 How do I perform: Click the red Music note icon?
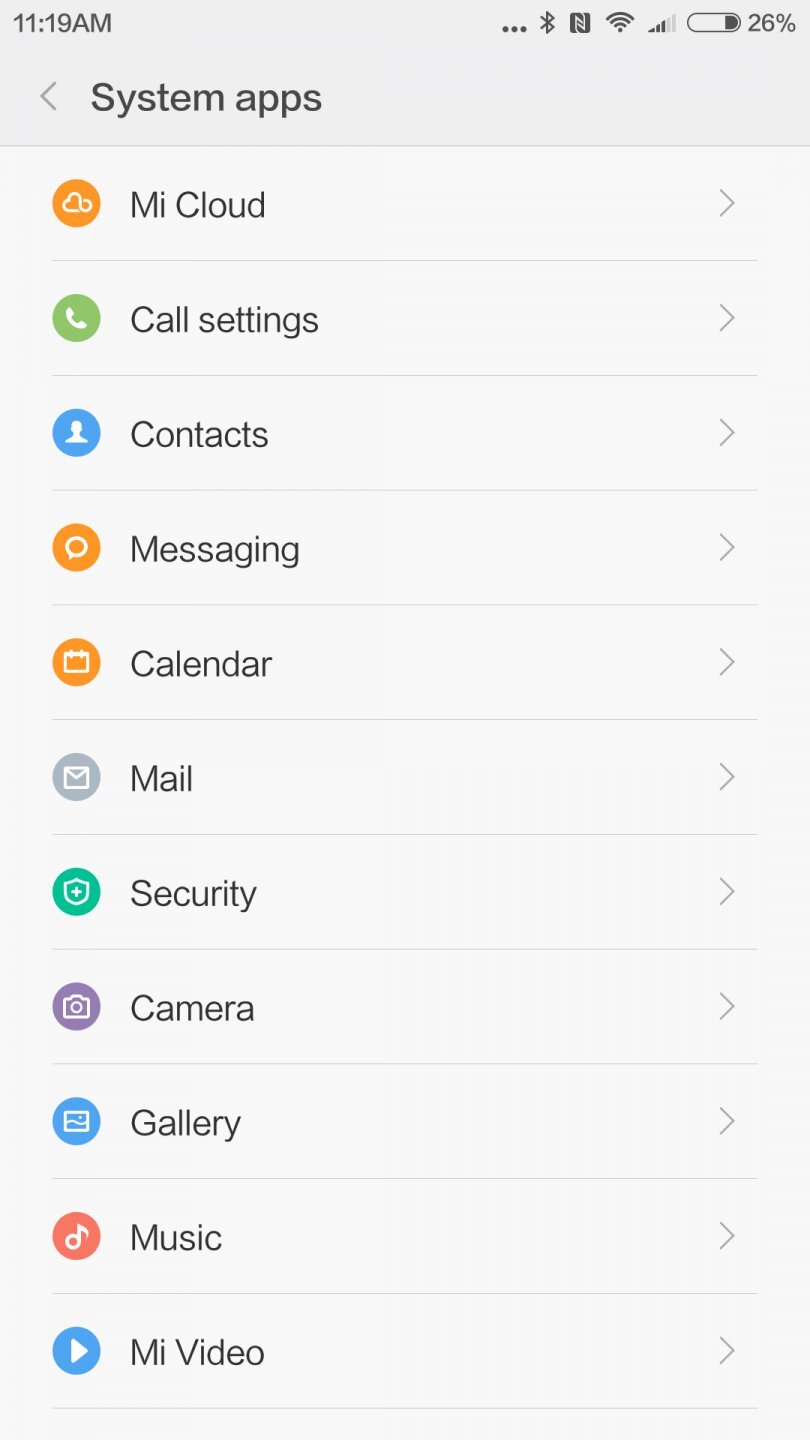point(76,1236)
